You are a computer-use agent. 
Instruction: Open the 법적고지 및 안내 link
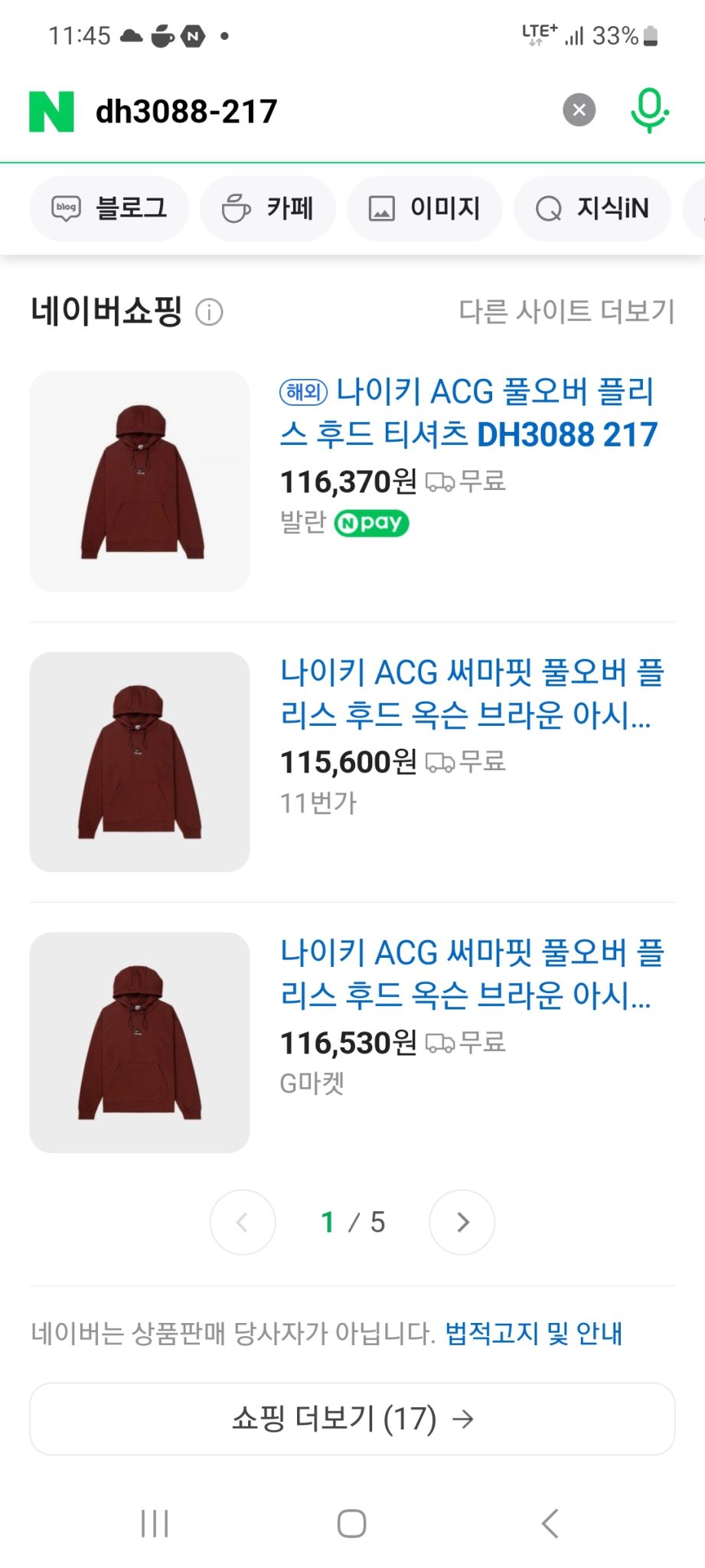pyautogui.click(x=534, y=1333)
